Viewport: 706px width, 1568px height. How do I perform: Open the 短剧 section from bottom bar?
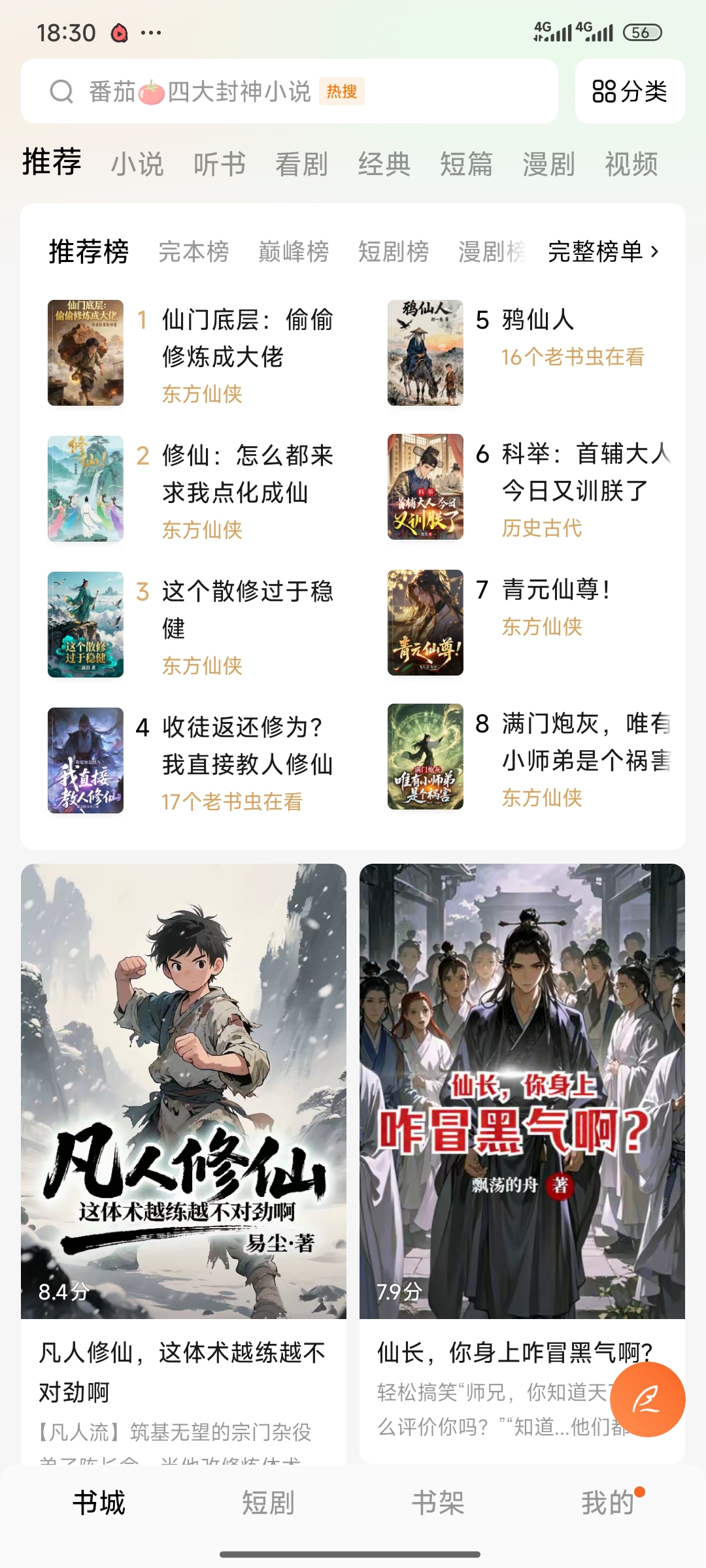(x=269, y=1503)
